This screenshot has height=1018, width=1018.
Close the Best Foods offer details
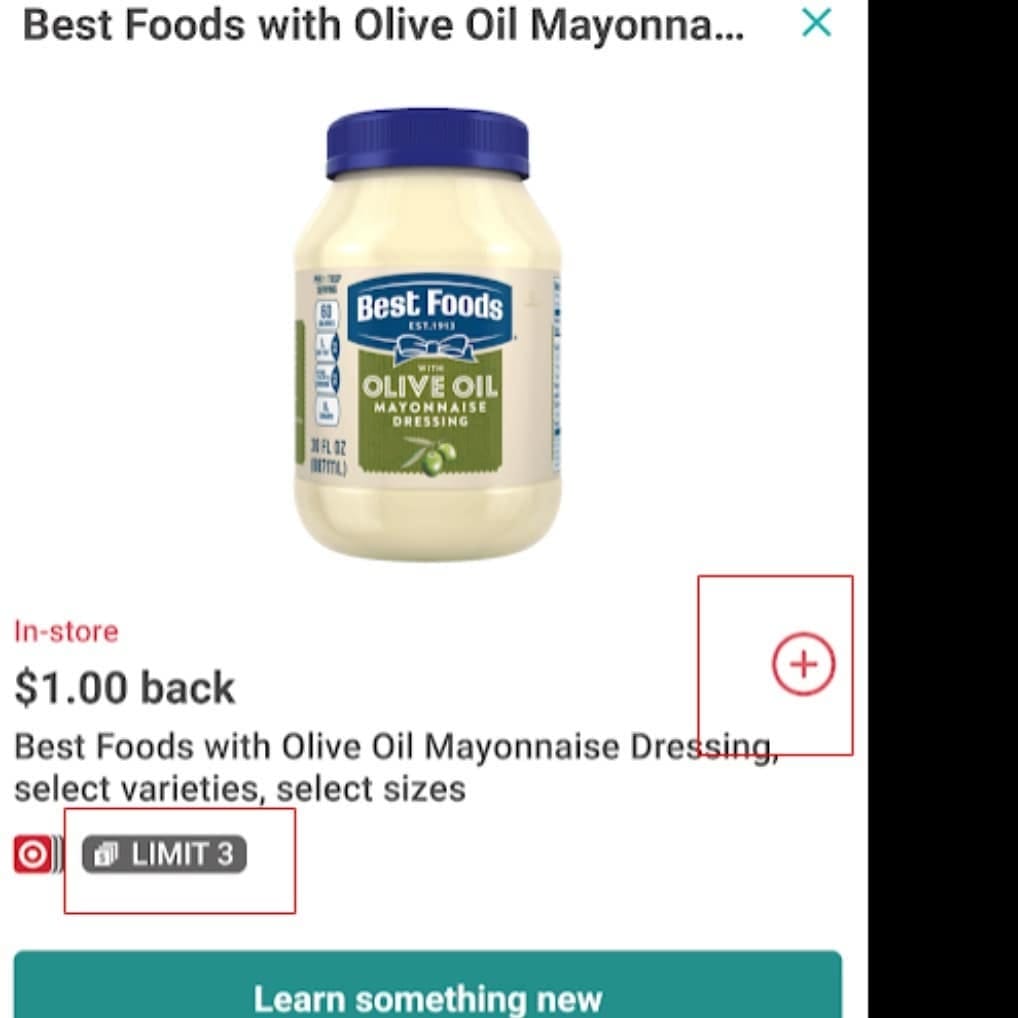[x=817, y=23]
